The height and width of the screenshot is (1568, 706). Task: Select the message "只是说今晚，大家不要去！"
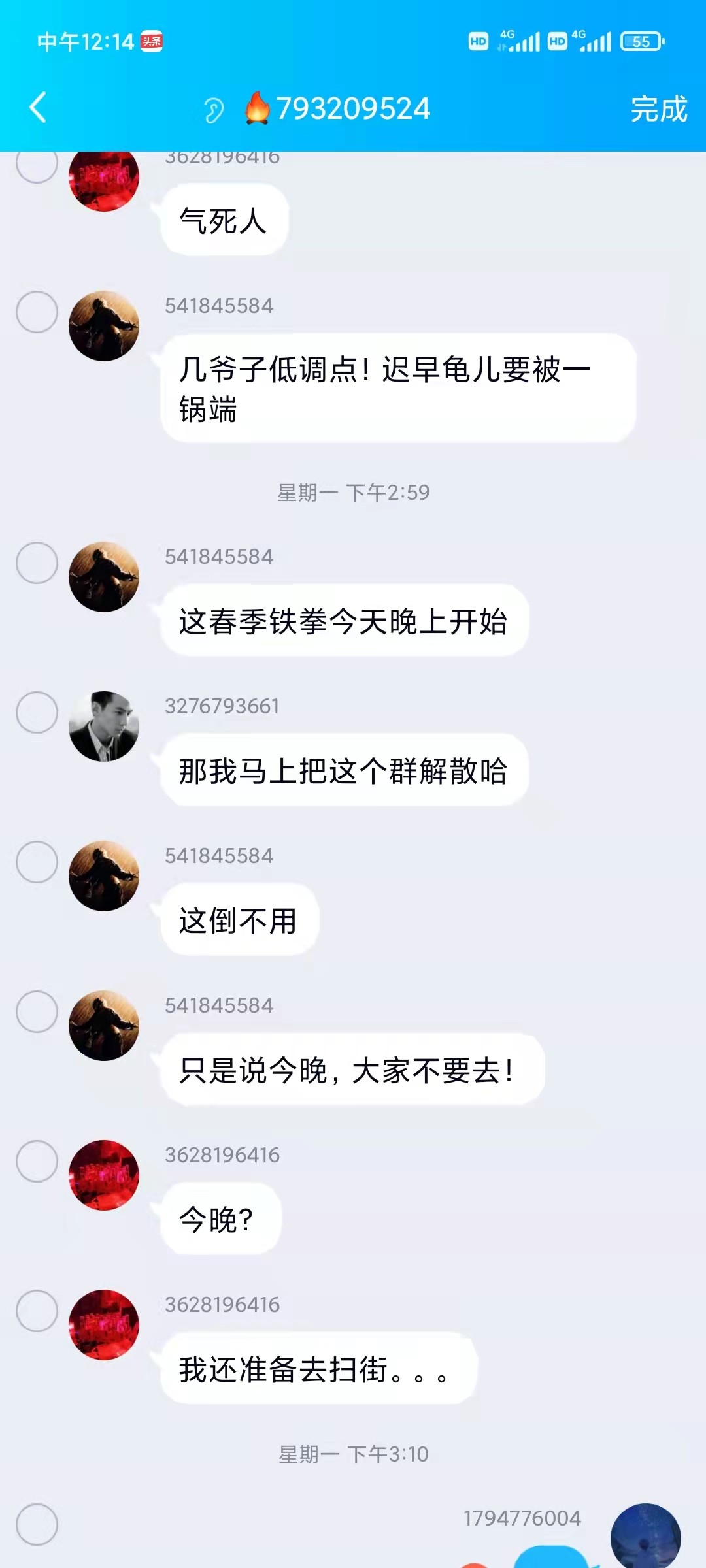[37, 1012]
